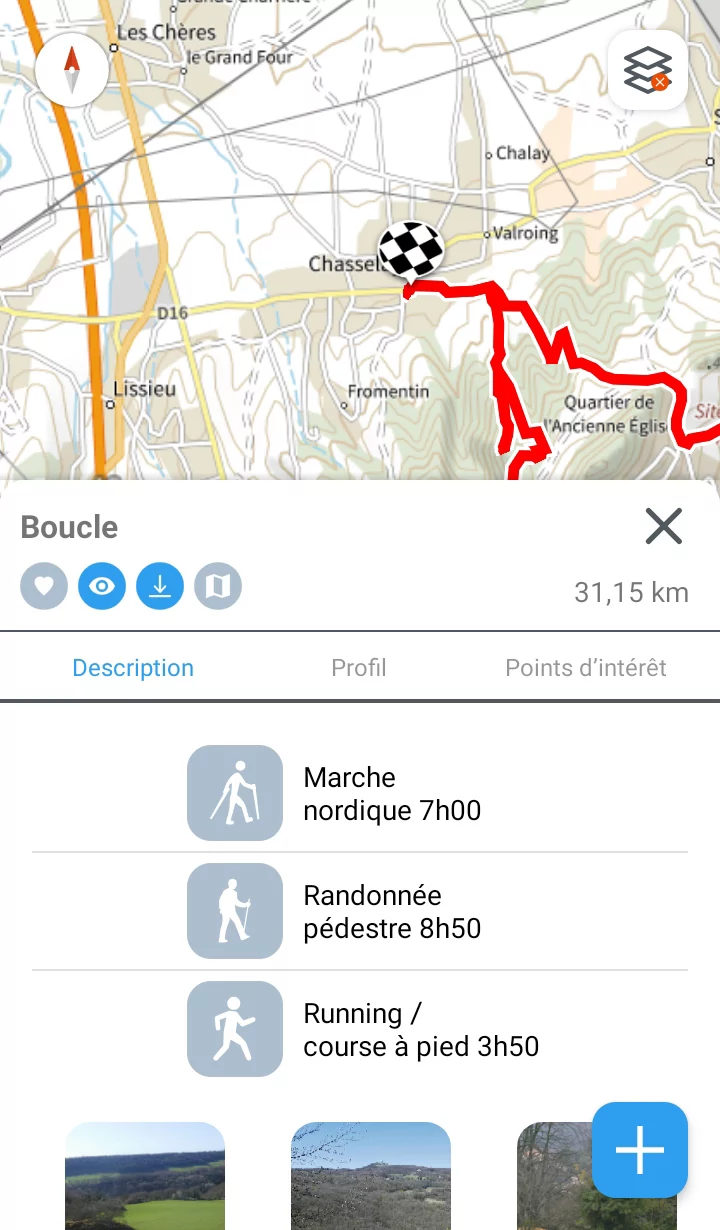Tap the map icon beside download

pos(218,587)
